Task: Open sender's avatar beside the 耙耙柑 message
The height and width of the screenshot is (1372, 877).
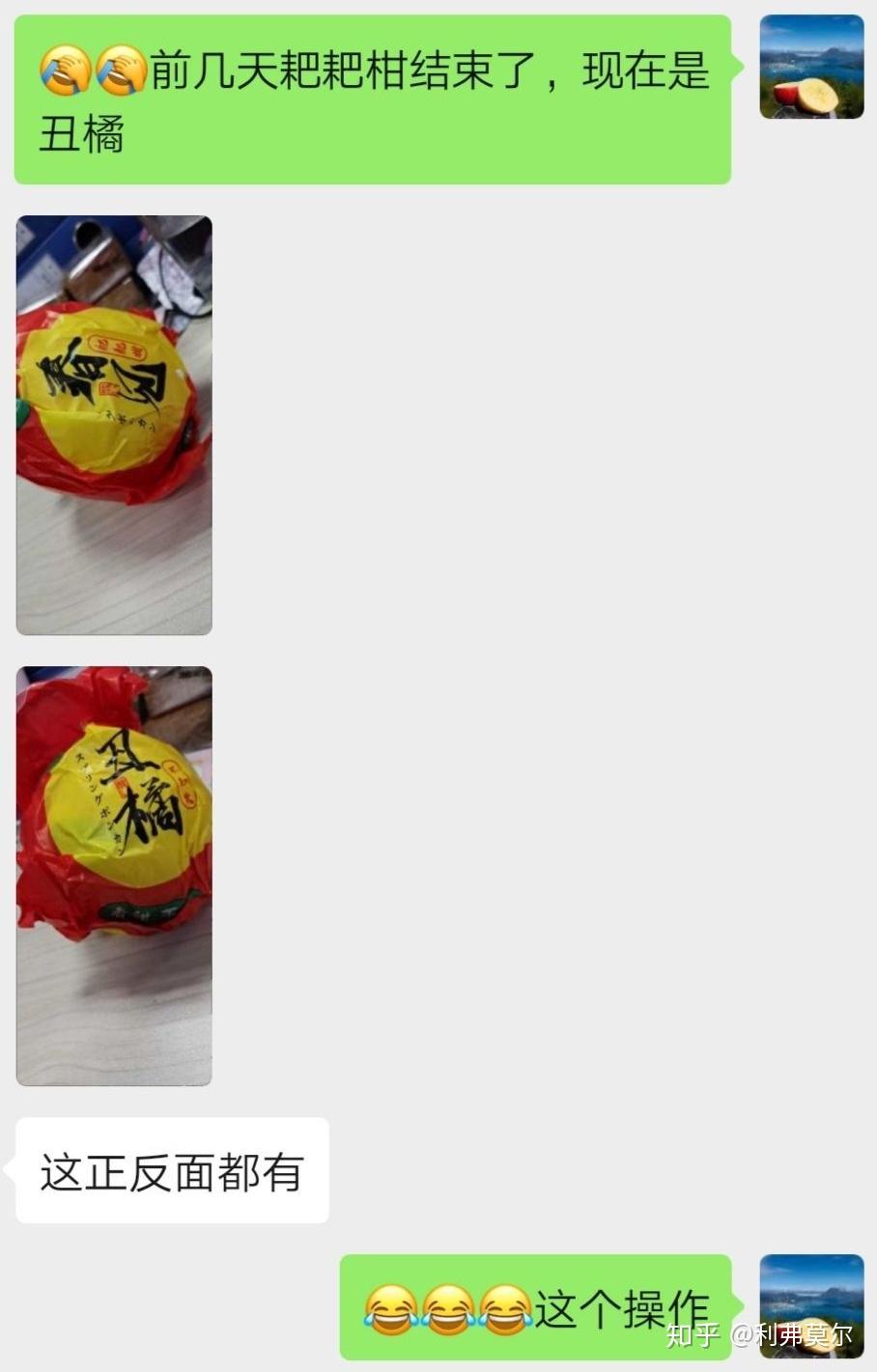Action: pos(811,68)
